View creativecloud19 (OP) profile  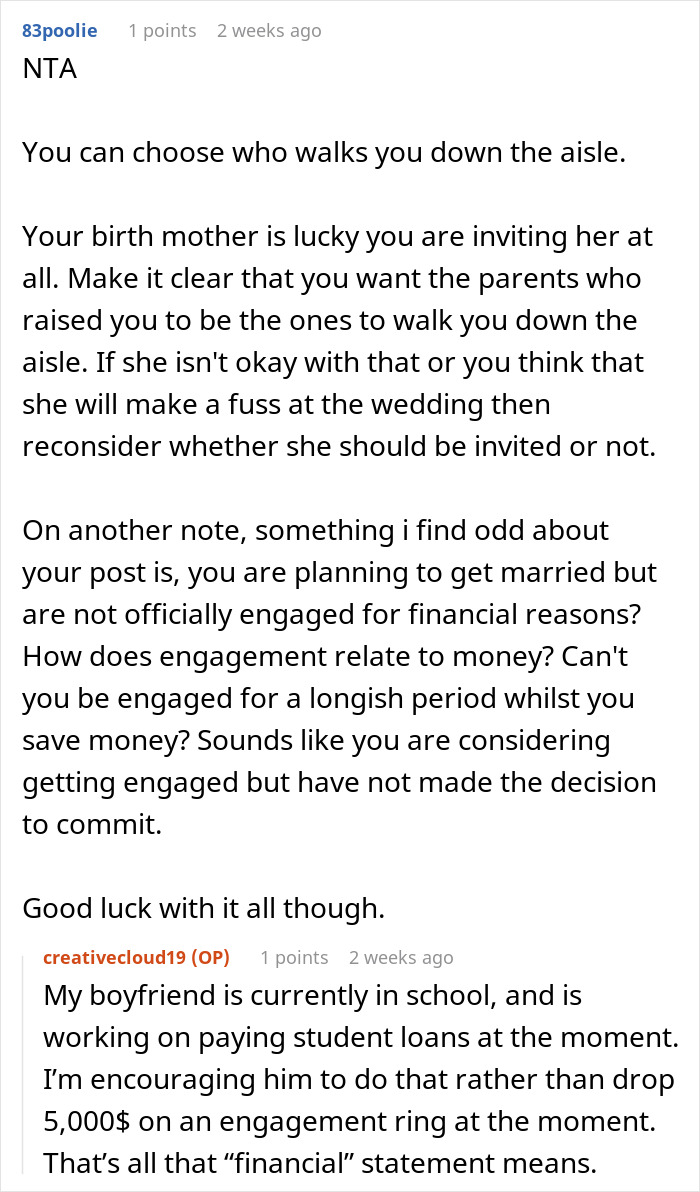pos(136,957)
